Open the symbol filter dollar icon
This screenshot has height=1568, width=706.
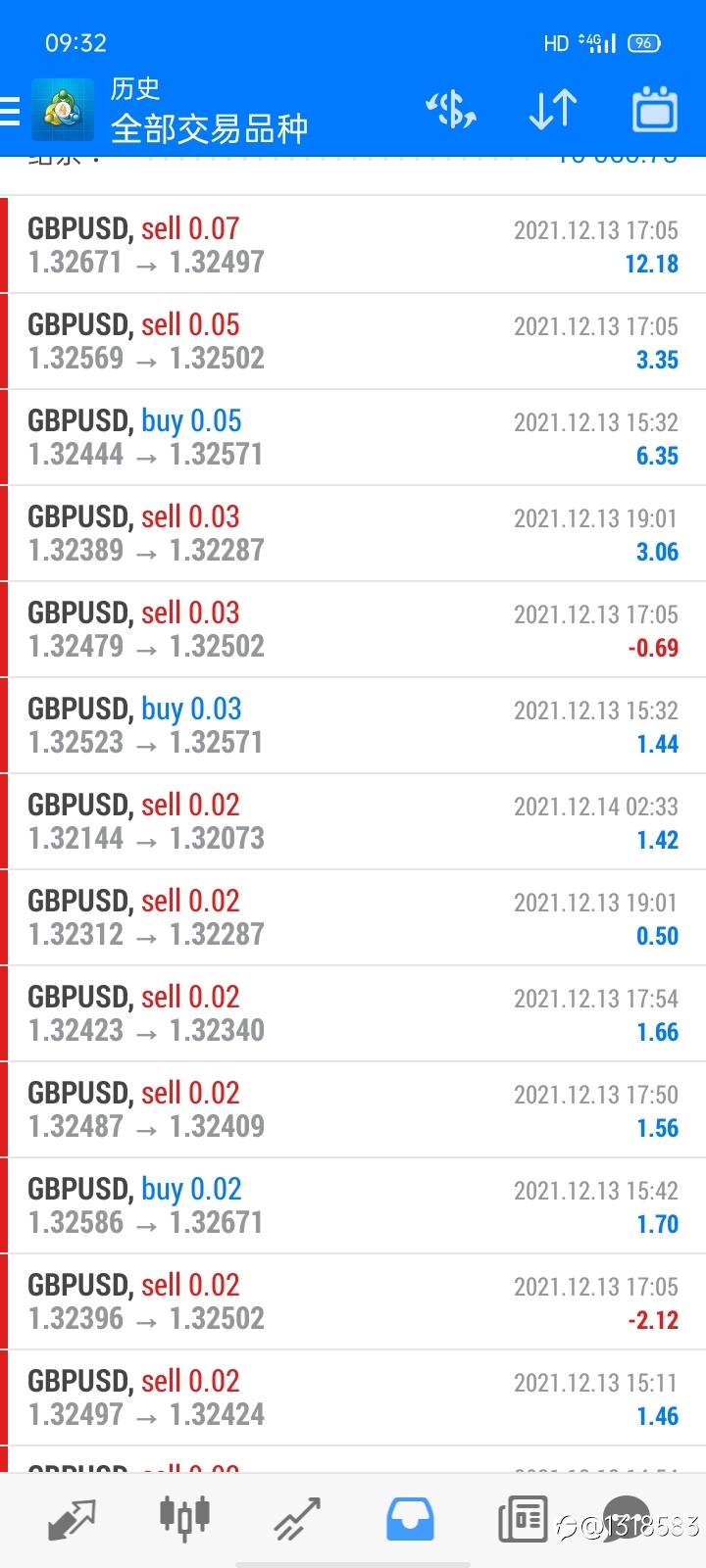(x=451, y=110)
